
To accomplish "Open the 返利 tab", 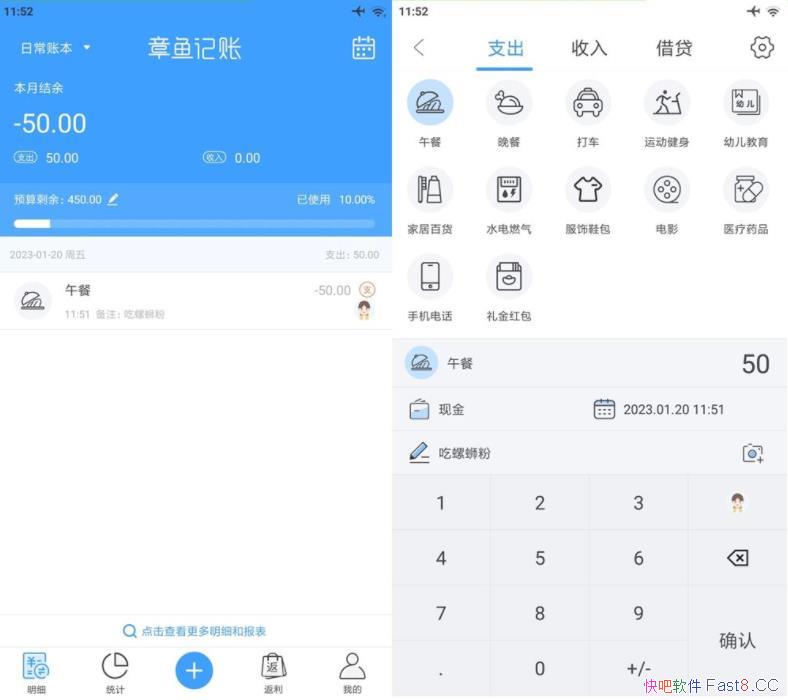I will click(x=273, y=673).
